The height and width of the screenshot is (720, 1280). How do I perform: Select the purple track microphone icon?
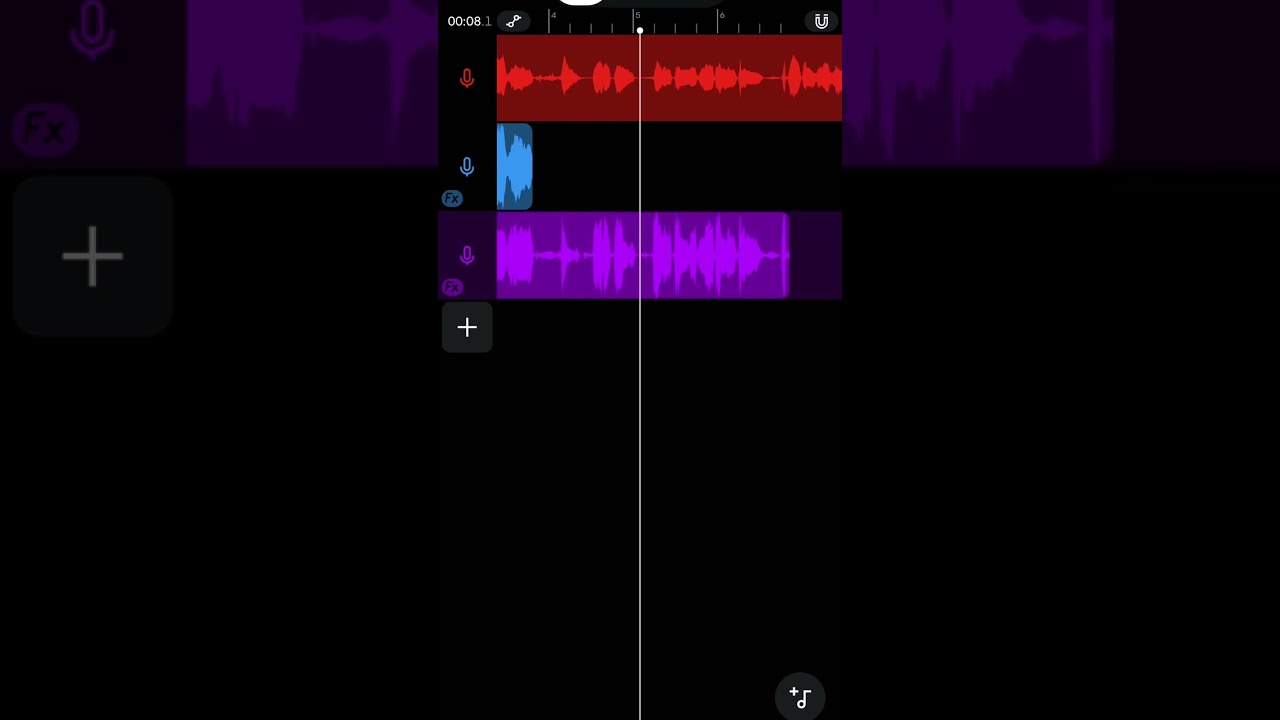point(467,255)
